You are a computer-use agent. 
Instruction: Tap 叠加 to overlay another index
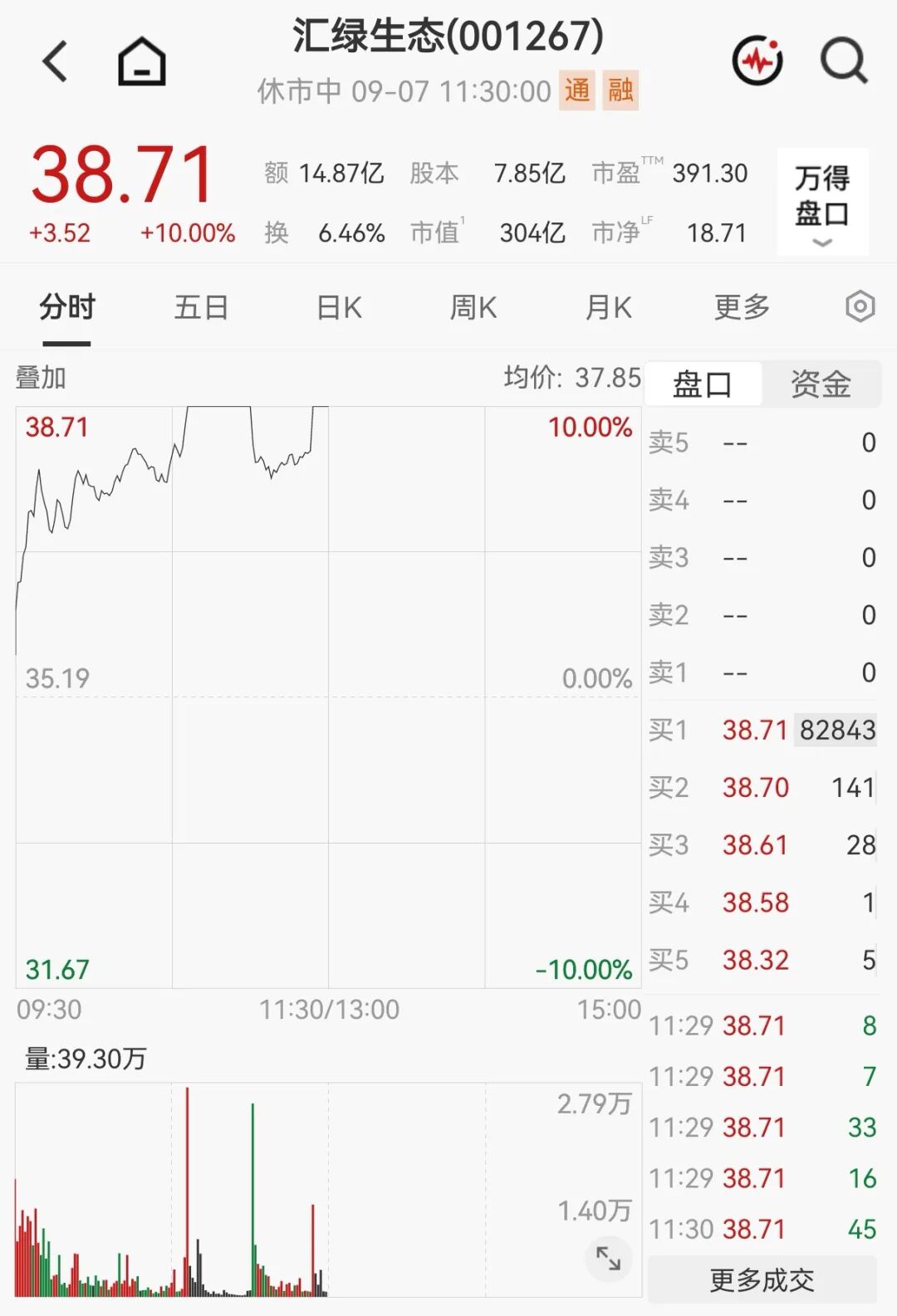click(x=41, y=378)
